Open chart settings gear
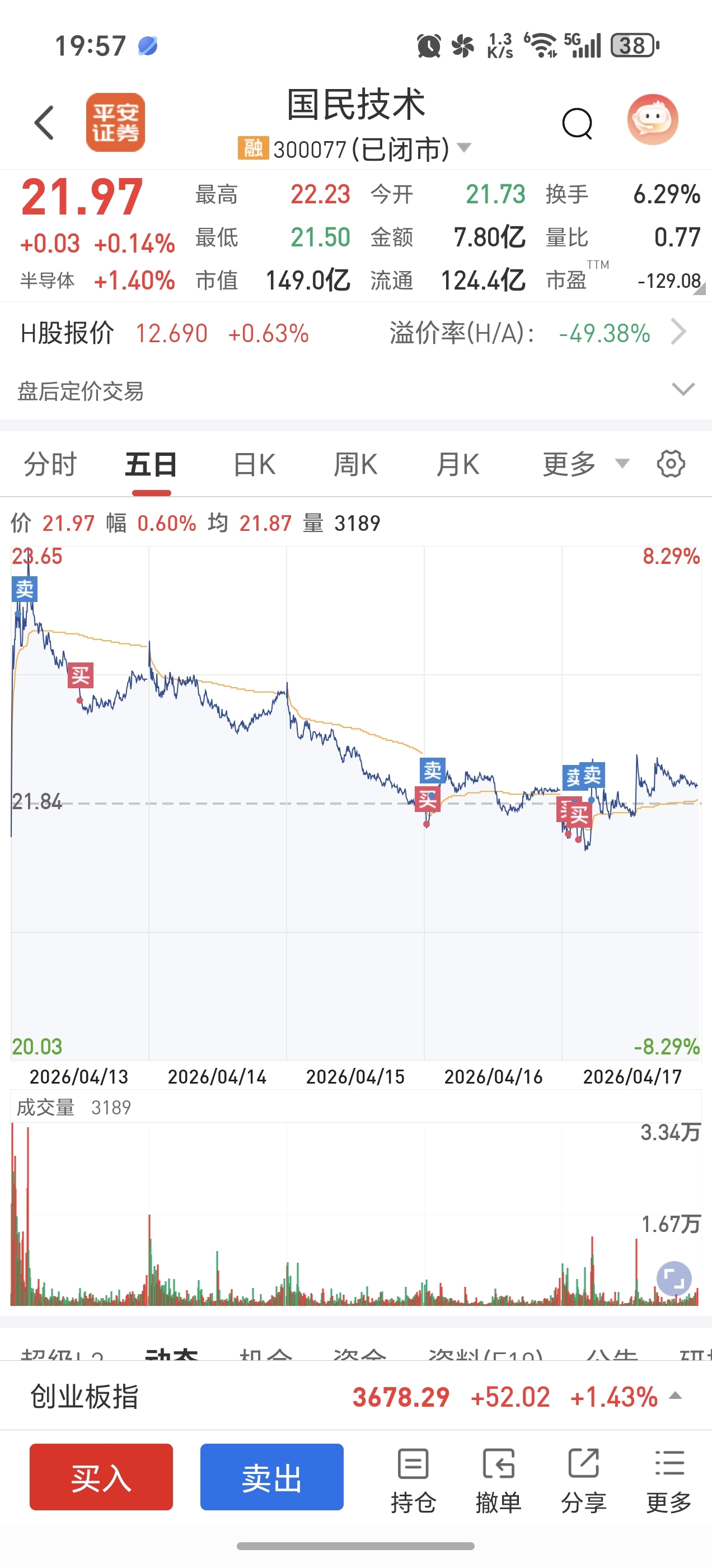The width and height of the screenshot is (712, 1568). coord(671,464)
